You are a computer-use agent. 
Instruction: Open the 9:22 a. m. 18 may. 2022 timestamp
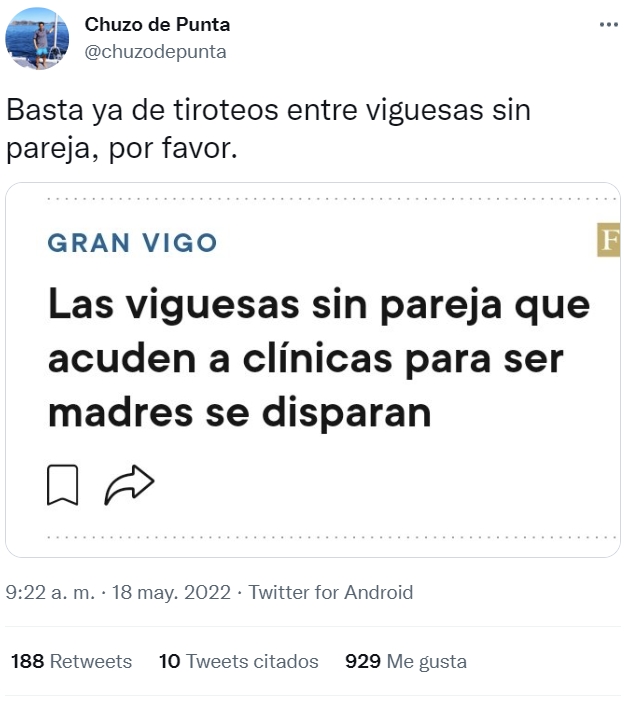118,592
